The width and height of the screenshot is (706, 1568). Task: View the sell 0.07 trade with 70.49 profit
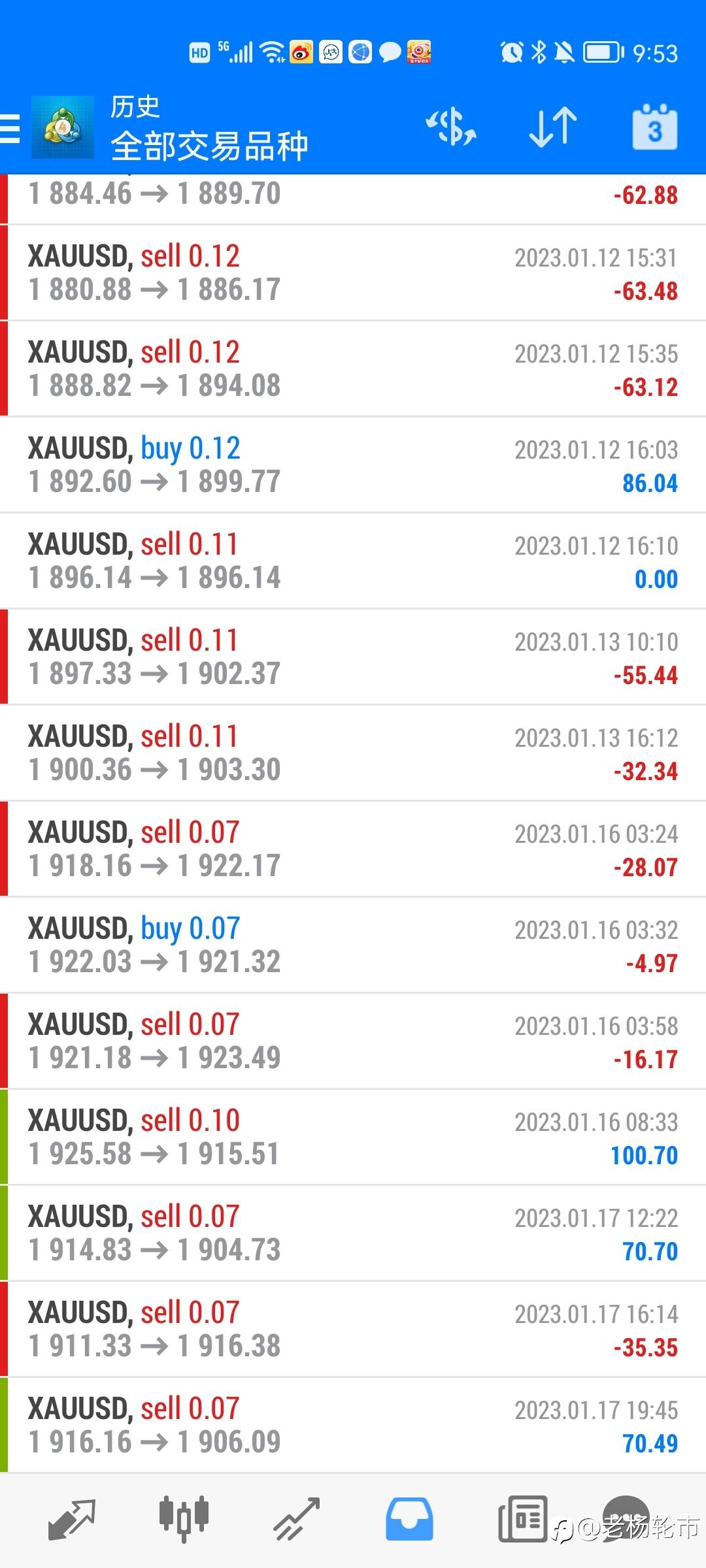tap(353, 1425)
